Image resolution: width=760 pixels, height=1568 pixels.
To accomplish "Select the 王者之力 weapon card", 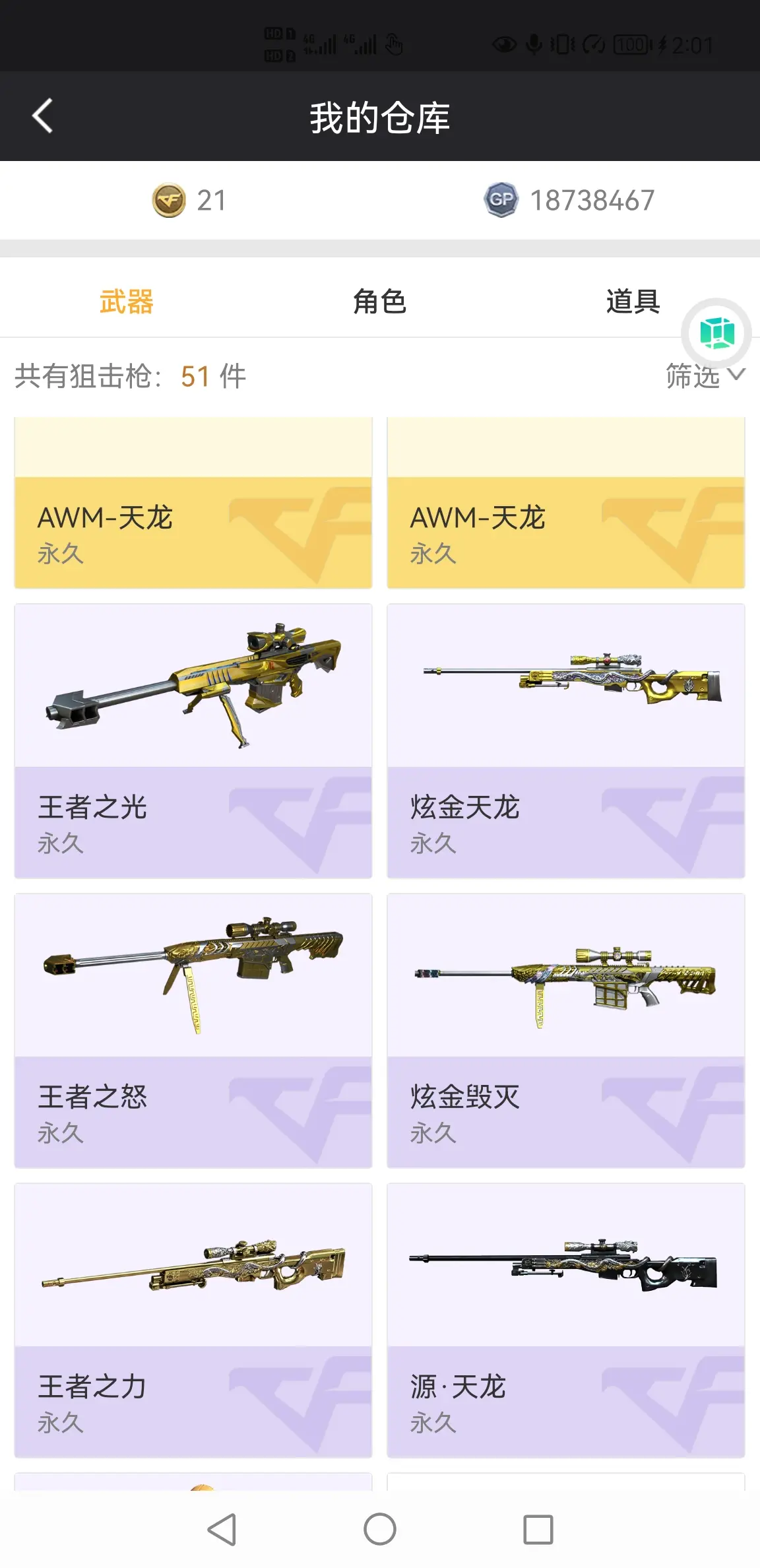I will (x=193, y=1320).
